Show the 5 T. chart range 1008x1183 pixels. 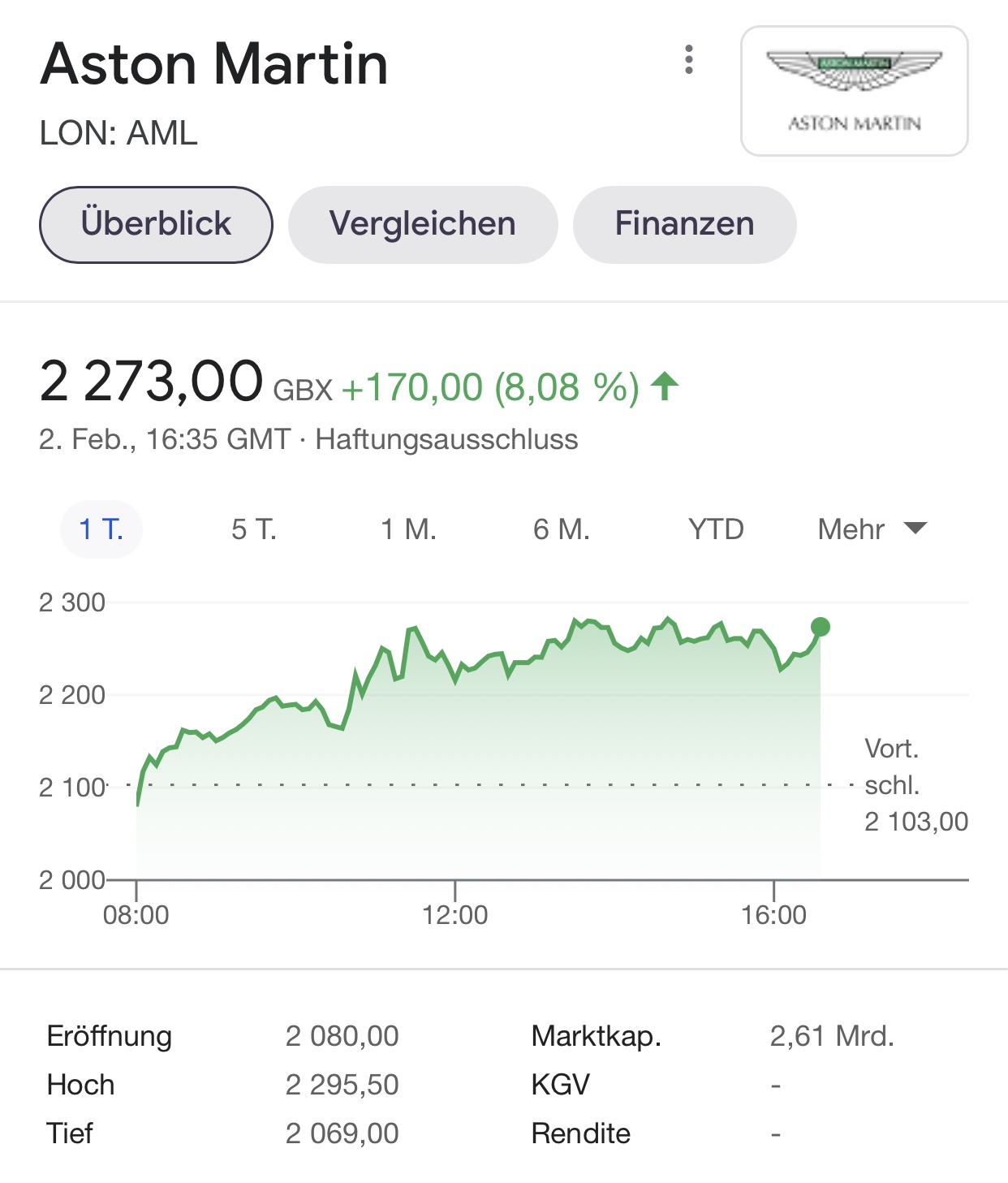254,529
